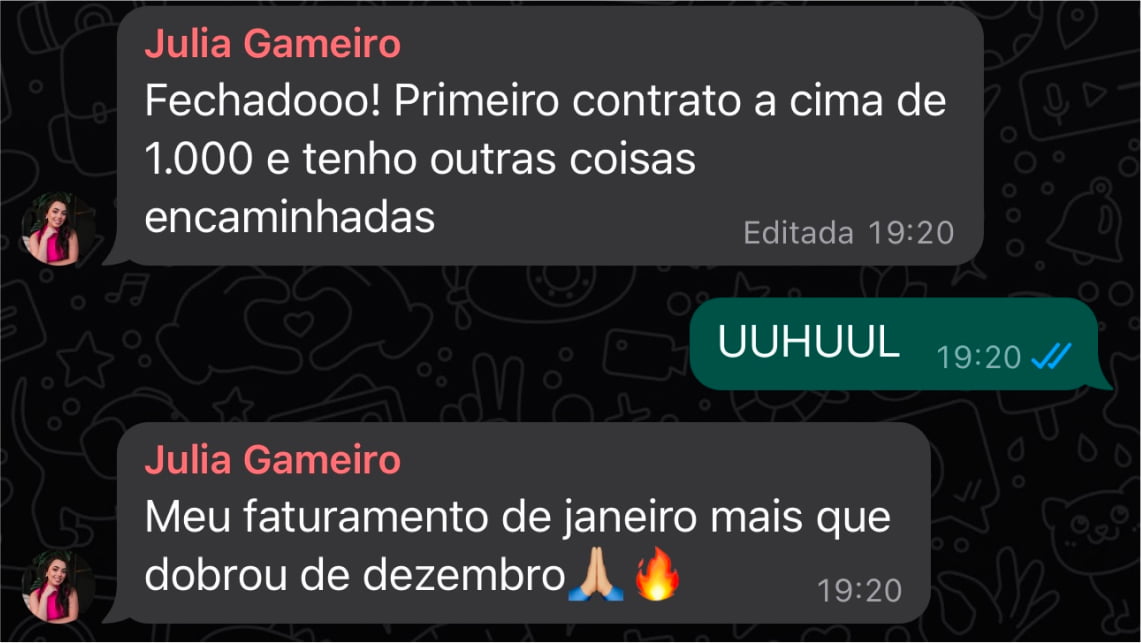This screenshot has height=643, width=1141.
Task: Tap Julia Gameiro's name above the 'Meu faturamento' message
Action: coord(272,460)
